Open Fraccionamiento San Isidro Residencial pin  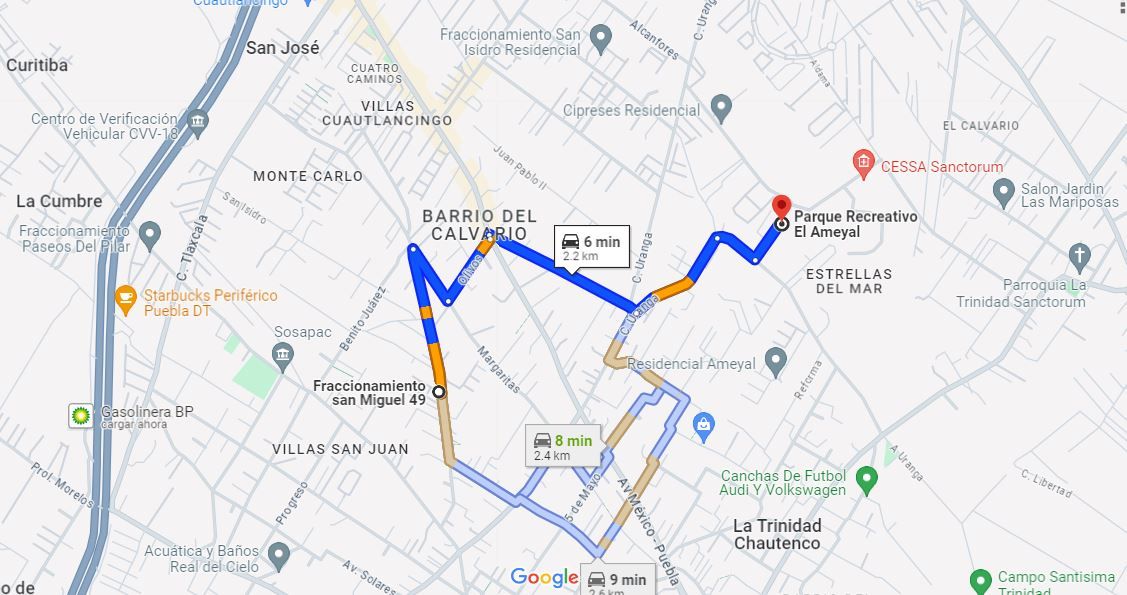tap(600, 40)
